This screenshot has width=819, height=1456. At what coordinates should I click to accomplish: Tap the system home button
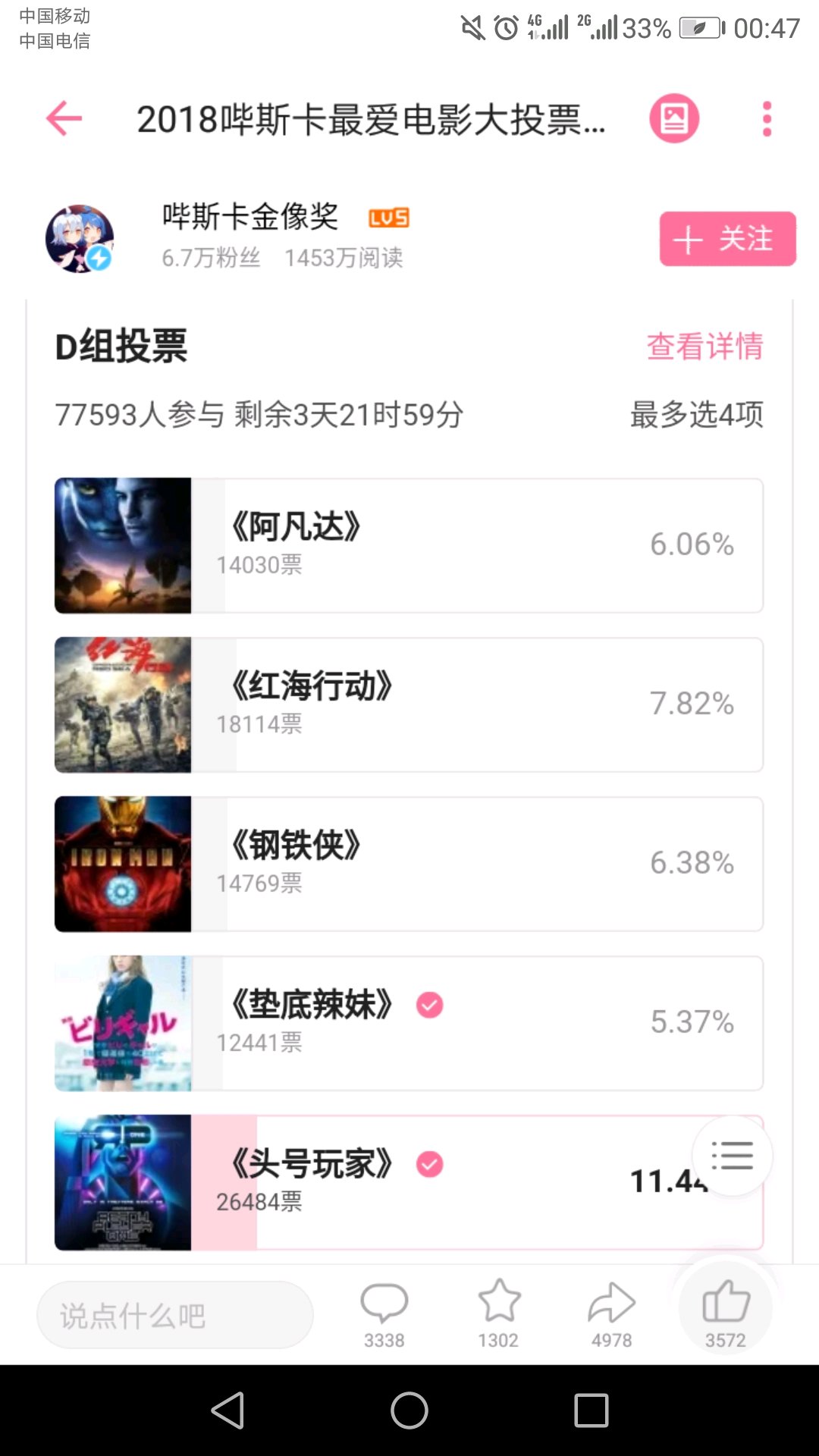click(409, 1410)
